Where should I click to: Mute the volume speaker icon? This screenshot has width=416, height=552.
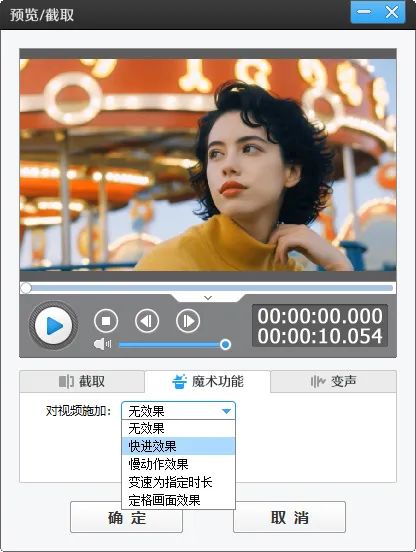102,344
